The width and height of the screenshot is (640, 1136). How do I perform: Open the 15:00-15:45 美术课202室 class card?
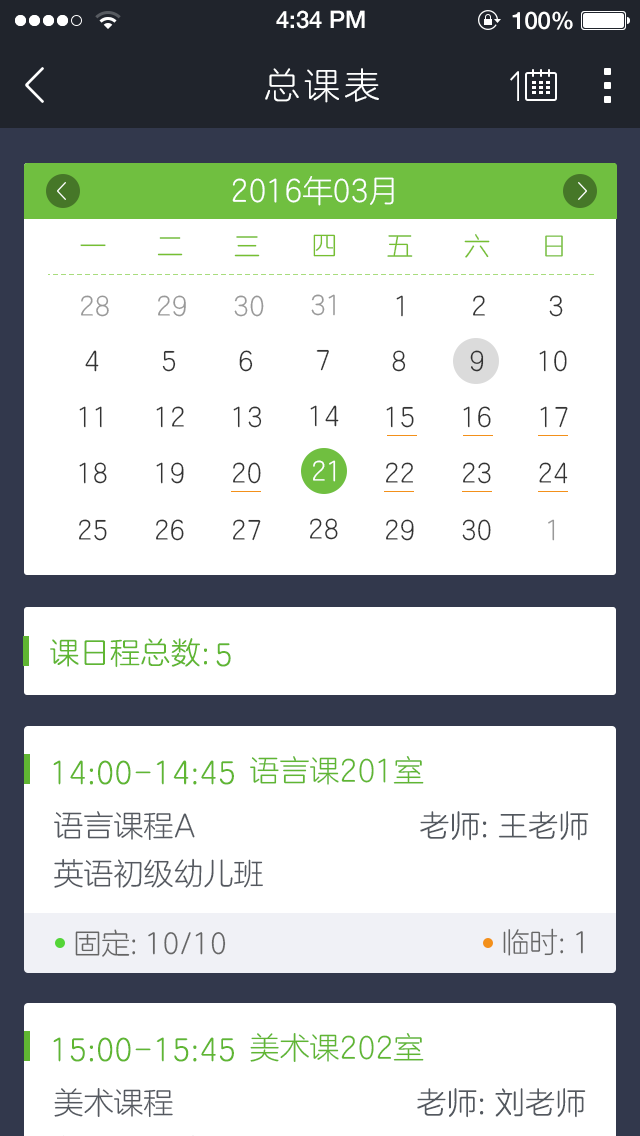[320, 1069]
